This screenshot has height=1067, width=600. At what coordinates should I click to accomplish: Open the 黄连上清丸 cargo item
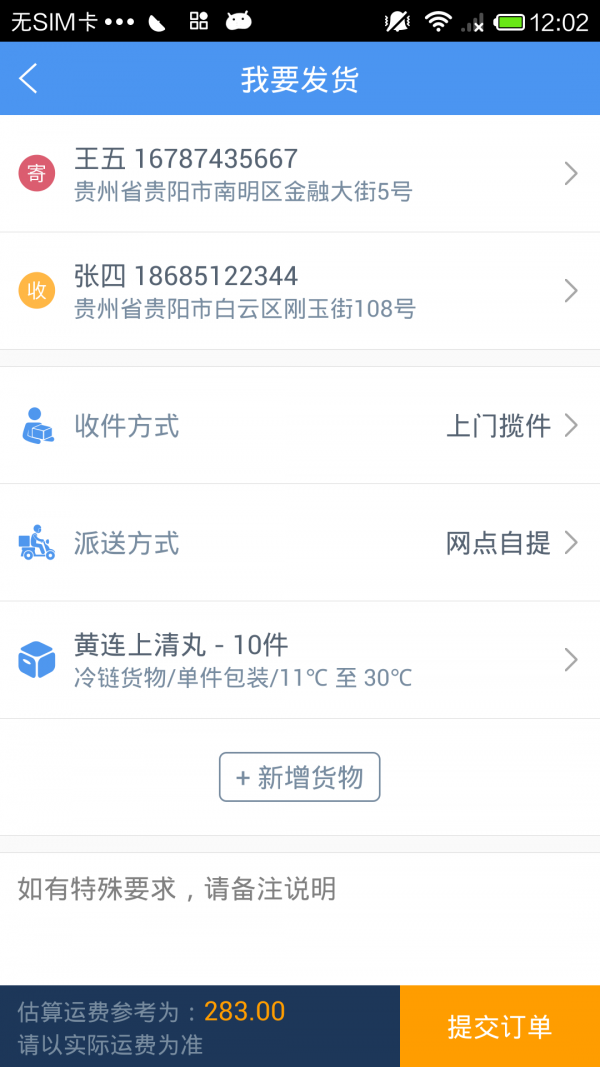pyautogui.click(x=299, y=660)
